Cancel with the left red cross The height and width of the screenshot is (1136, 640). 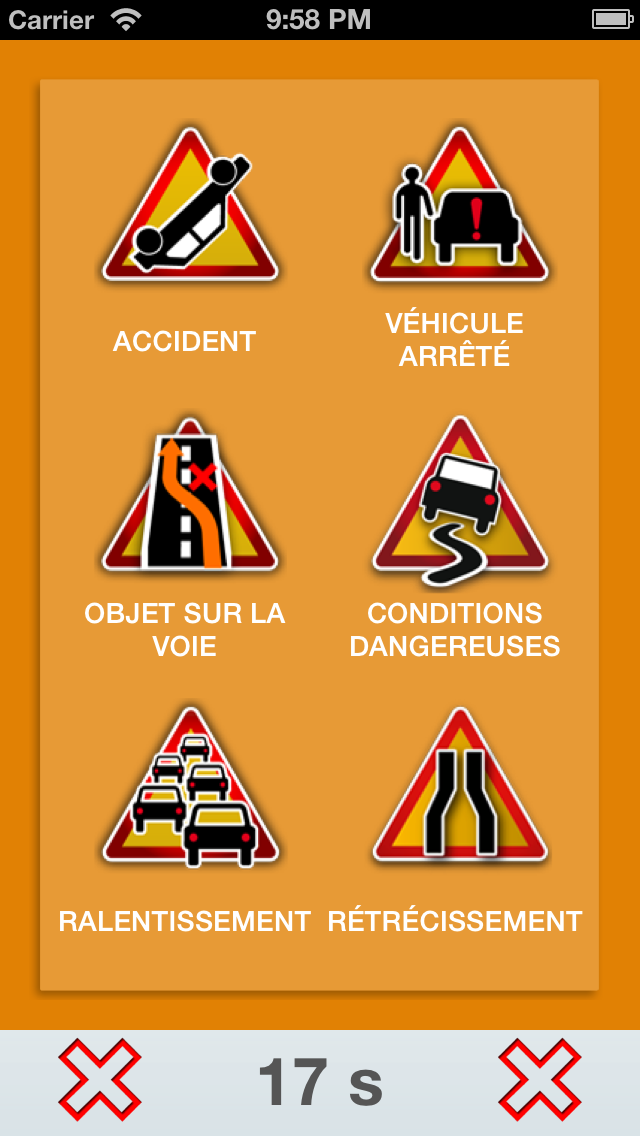(x=99, y=1080)
